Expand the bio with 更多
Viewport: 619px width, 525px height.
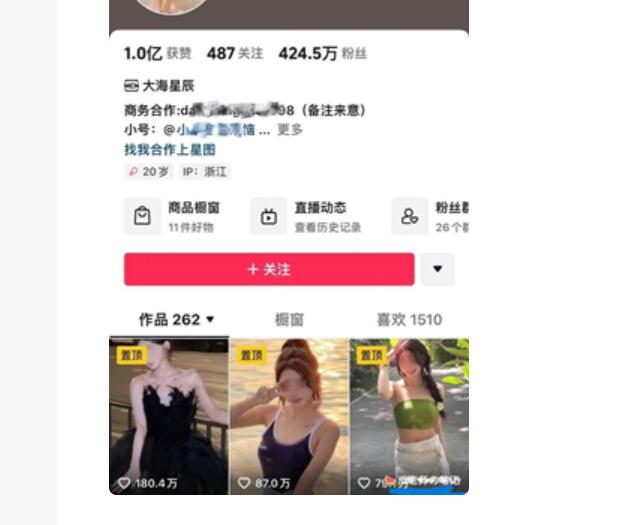(x=290, y=130)
